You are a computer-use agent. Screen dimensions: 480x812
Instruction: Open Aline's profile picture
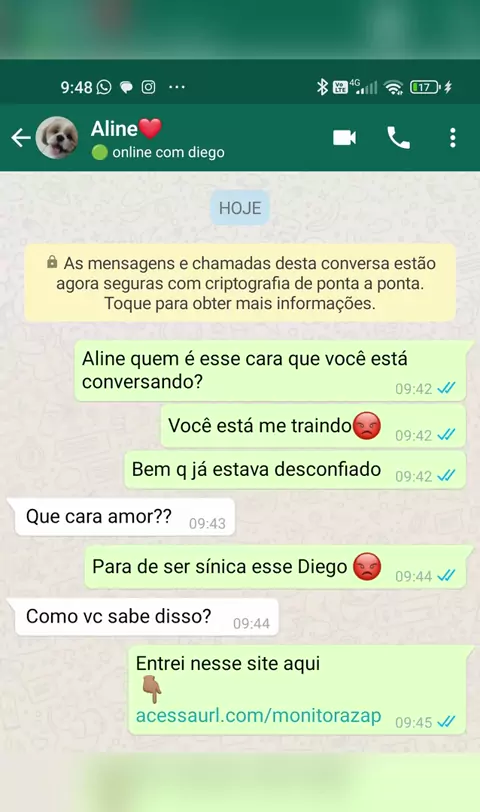point(57,138)
